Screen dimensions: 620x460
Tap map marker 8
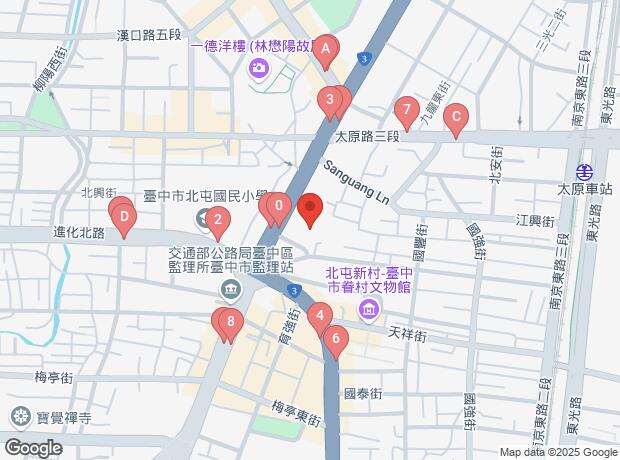click(x=231, y=322)
